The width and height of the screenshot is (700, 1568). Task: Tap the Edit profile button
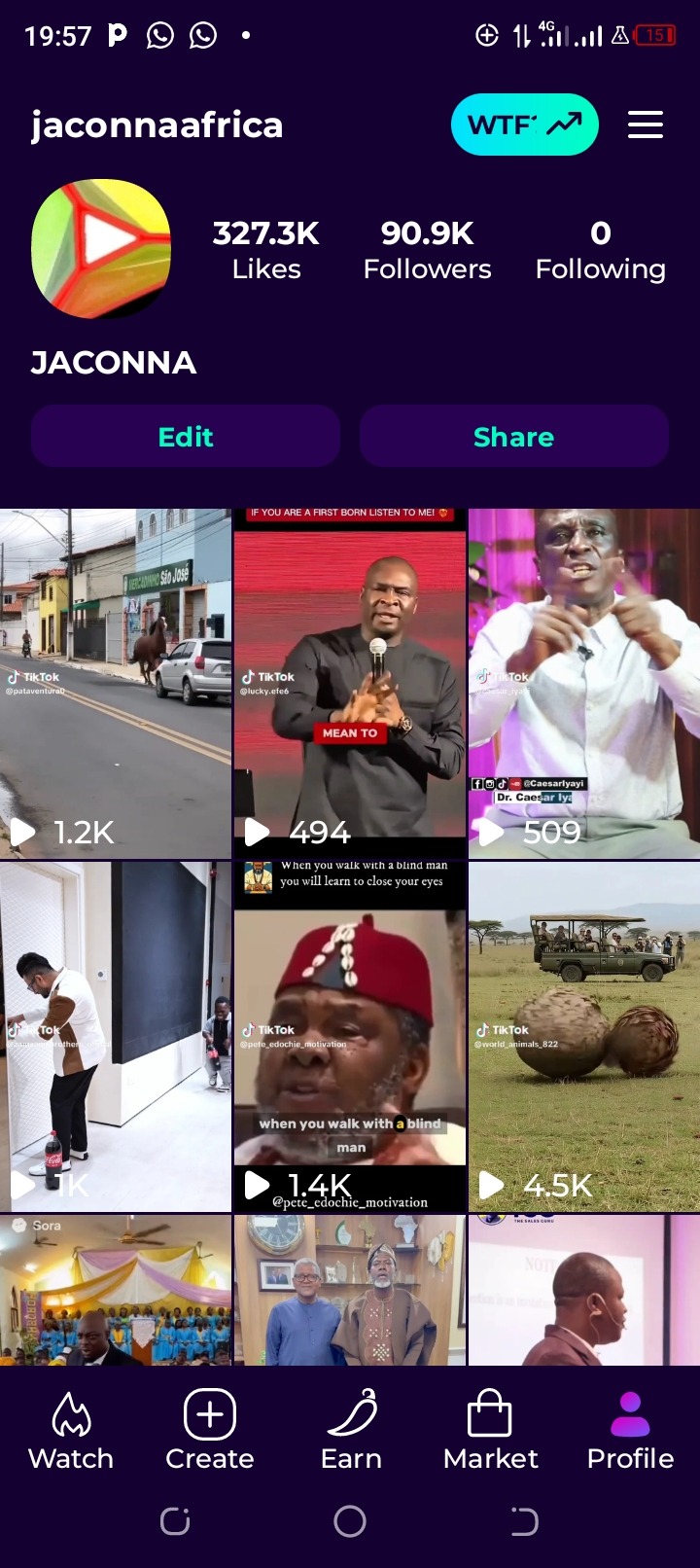186,437
